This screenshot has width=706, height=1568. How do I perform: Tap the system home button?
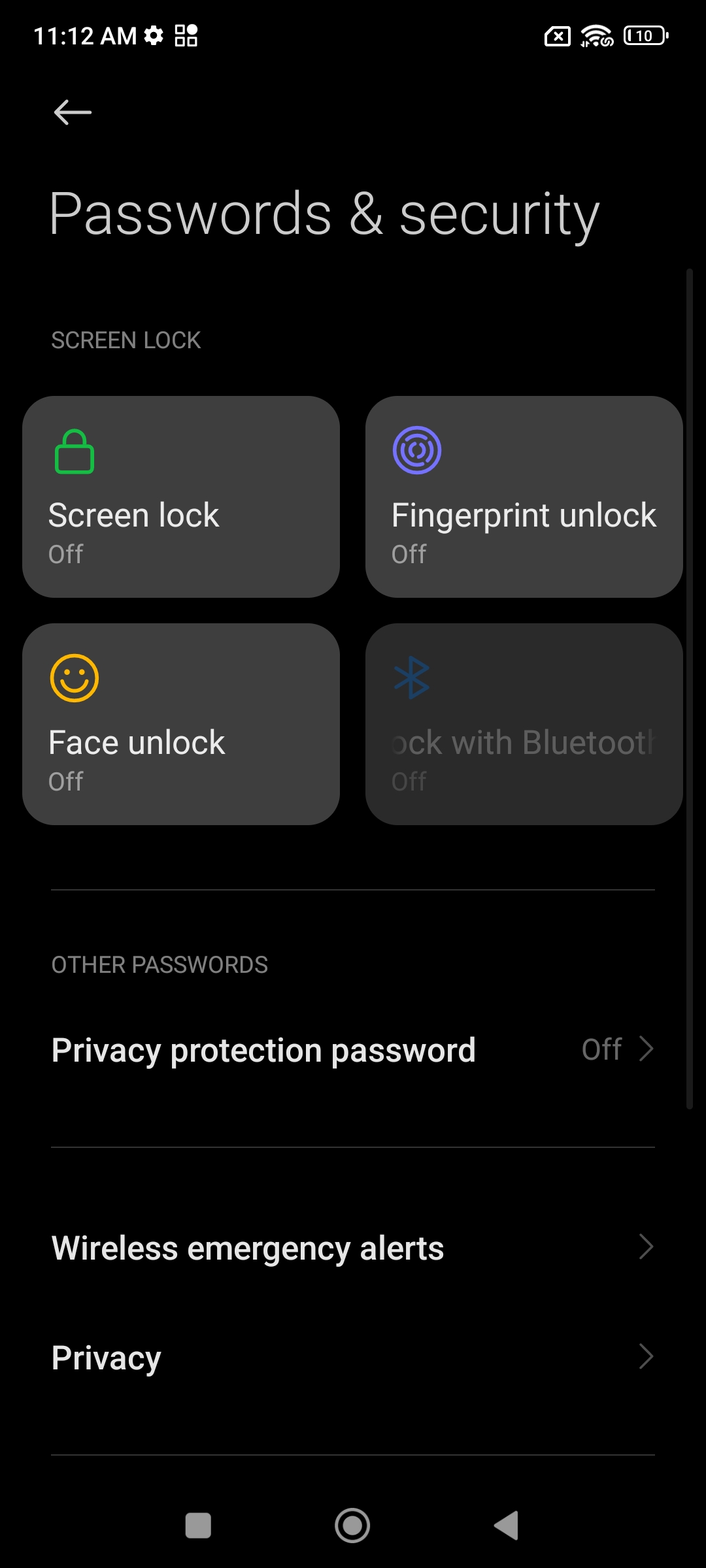pos(352,1526)
